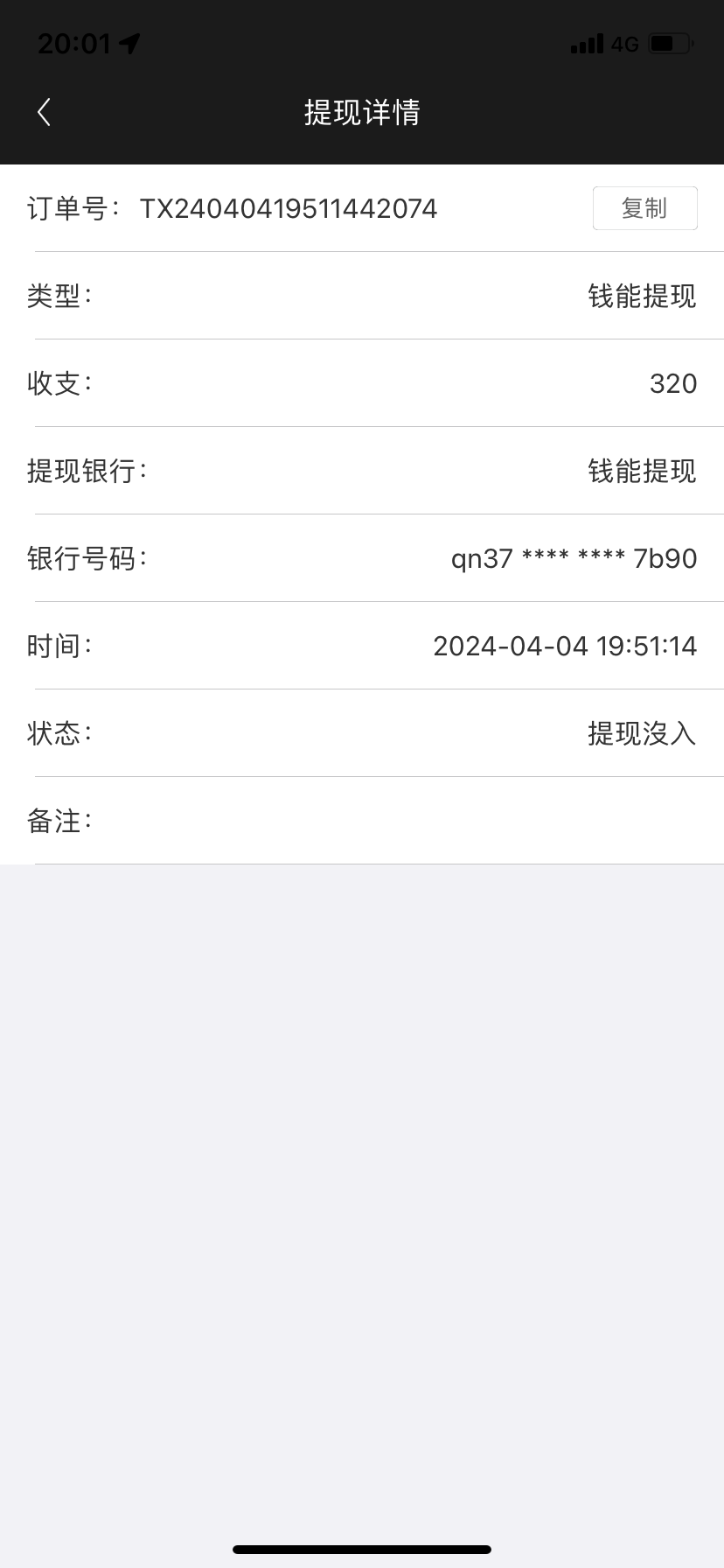Viewport: 724px width, 1568px height.
Task: Tap the withdrawal status 提现沒入
Action: 642,733
